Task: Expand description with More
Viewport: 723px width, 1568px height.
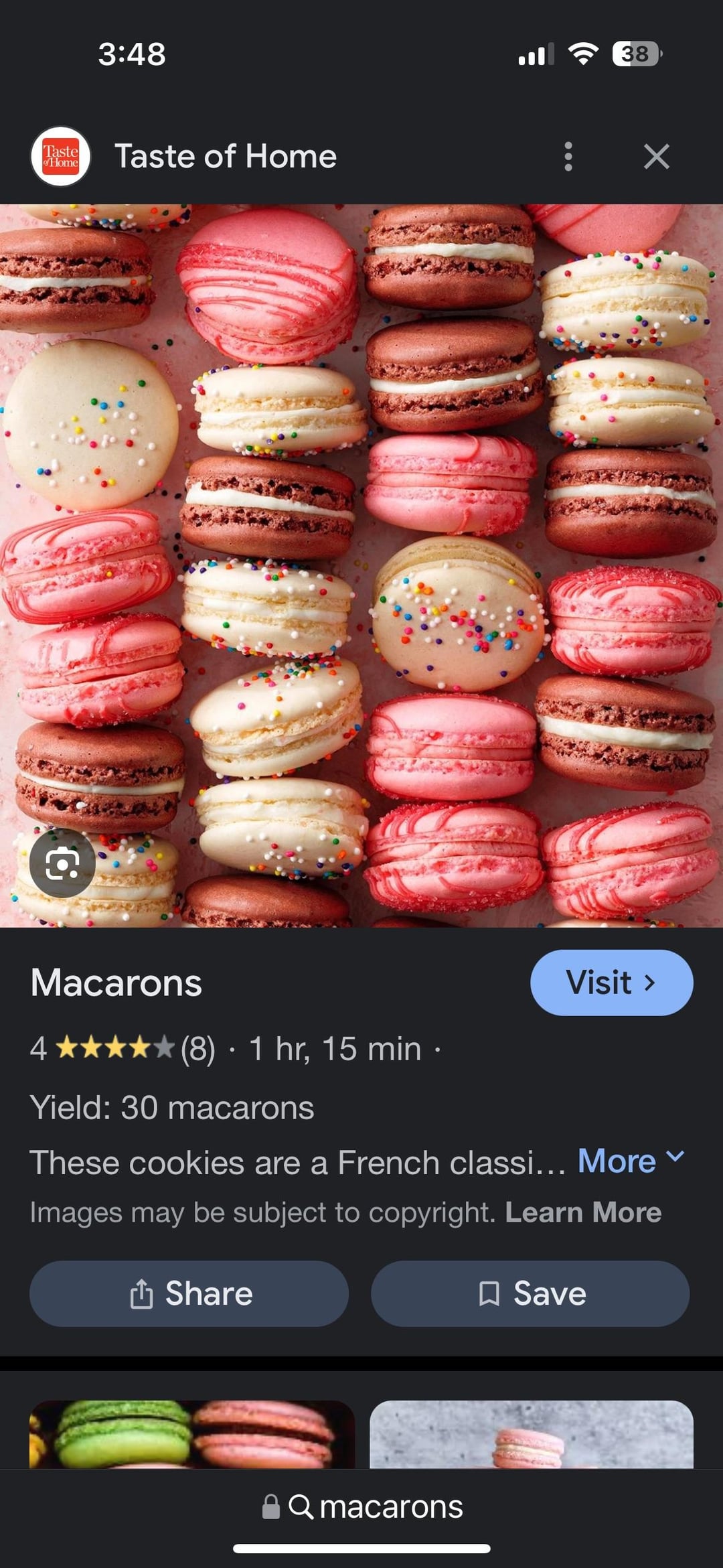Action: 630,1161
